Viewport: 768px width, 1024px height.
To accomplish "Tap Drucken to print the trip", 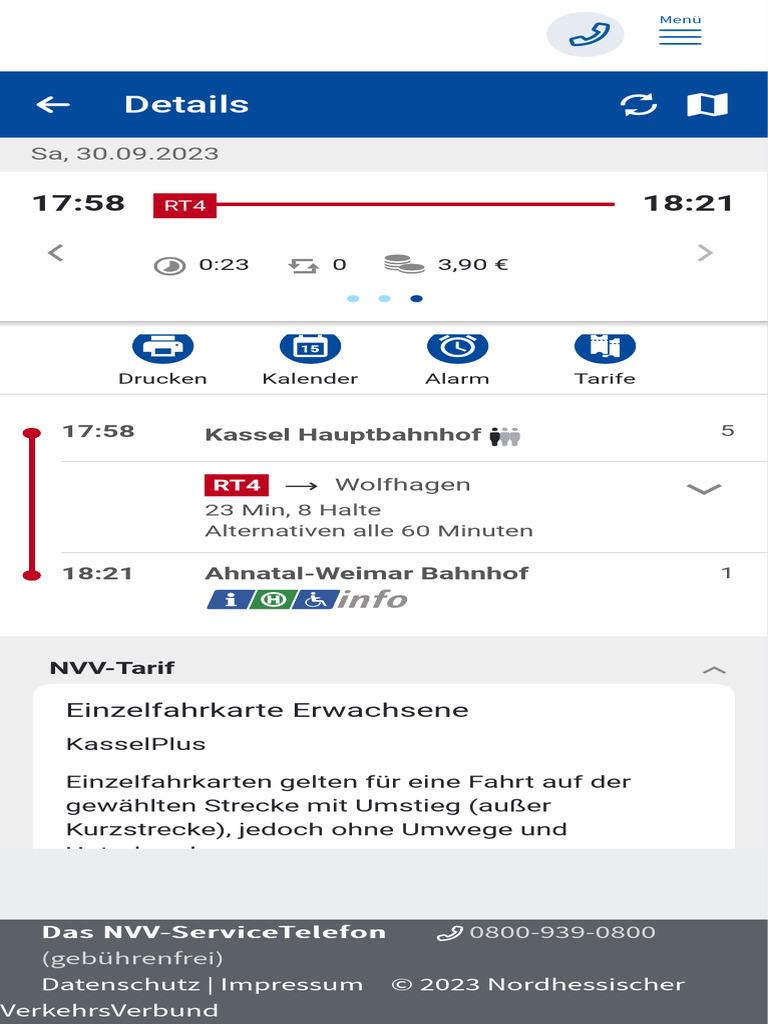I will pyautogui.click(x=163, y=360).
